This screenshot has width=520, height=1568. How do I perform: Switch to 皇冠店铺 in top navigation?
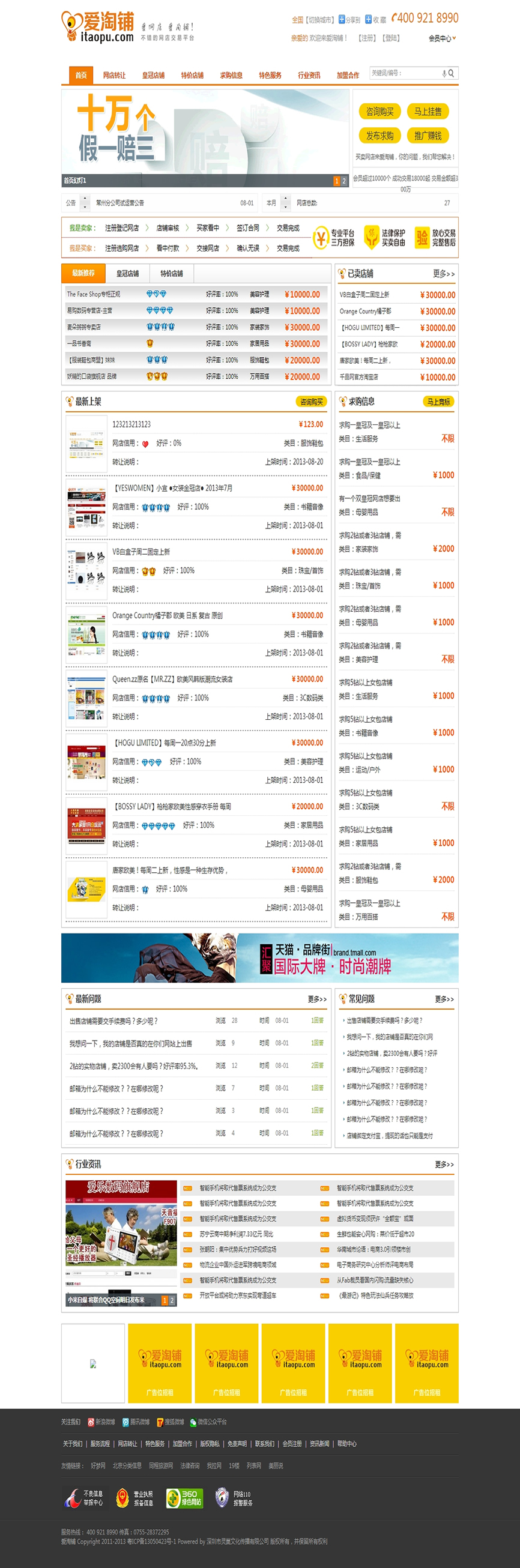click(153, 76)
